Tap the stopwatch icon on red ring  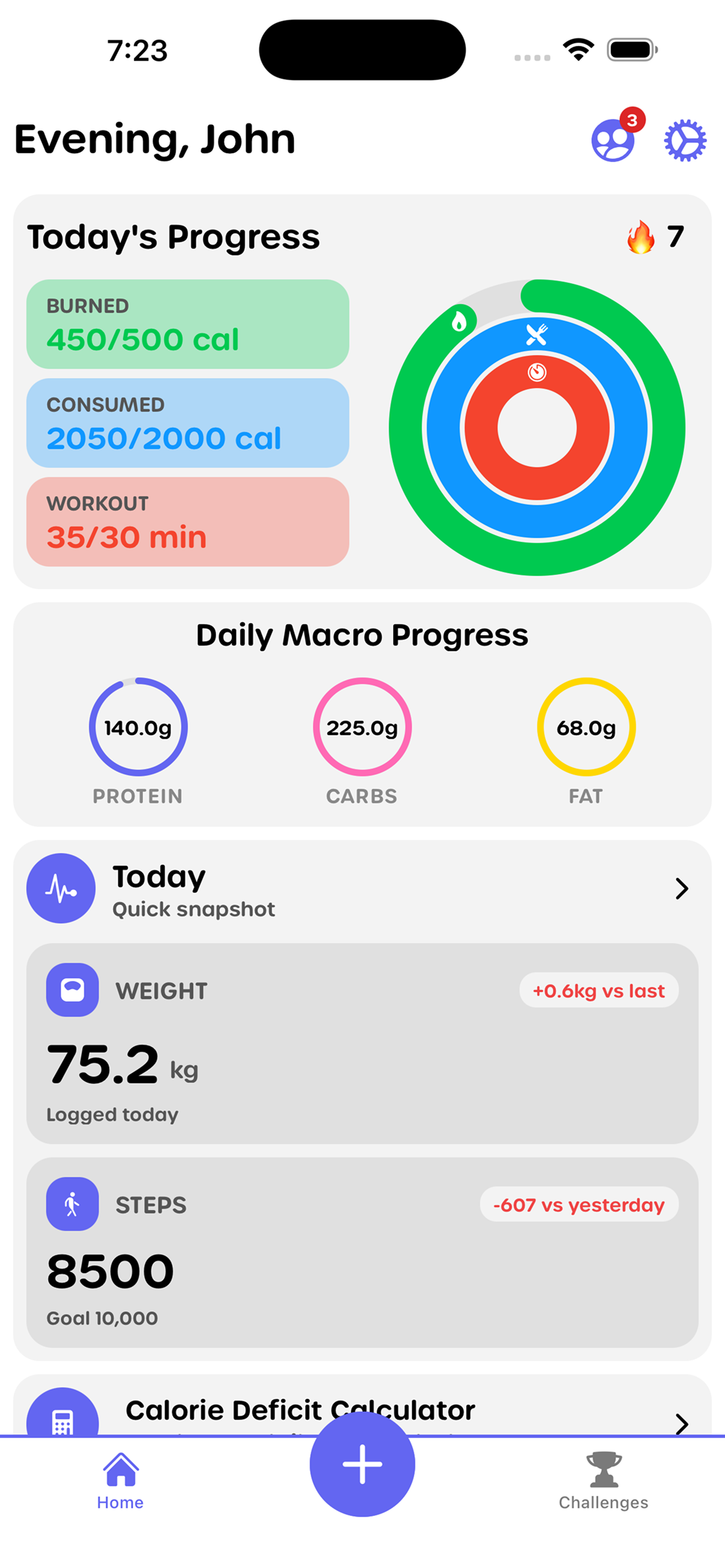pos(537,370)
